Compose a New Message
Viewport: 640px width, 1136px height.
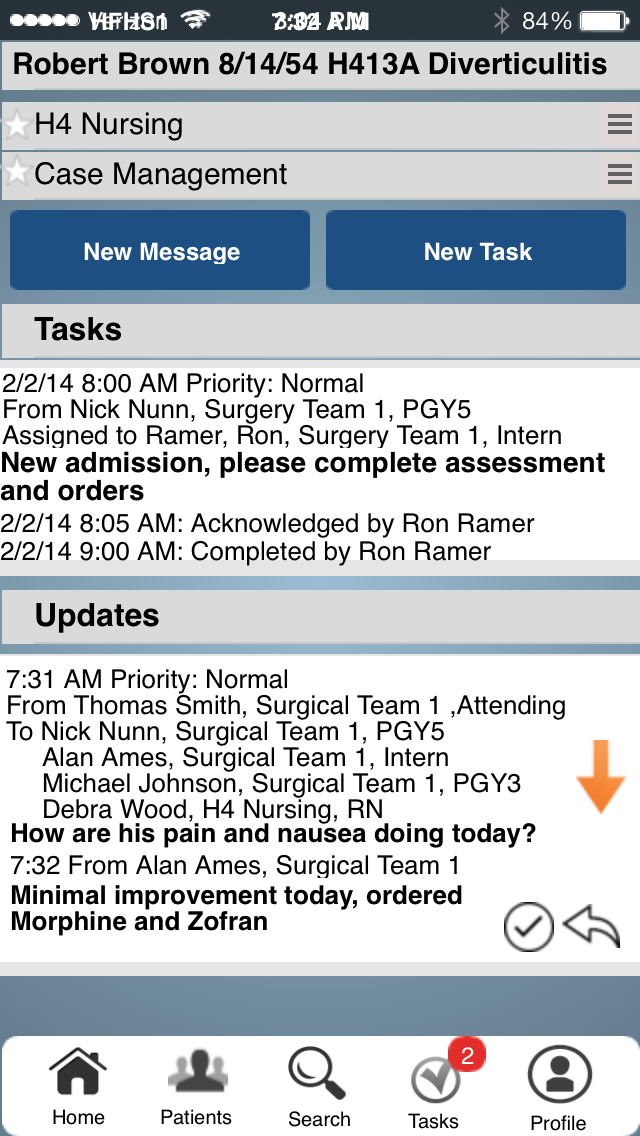[160, 251]
